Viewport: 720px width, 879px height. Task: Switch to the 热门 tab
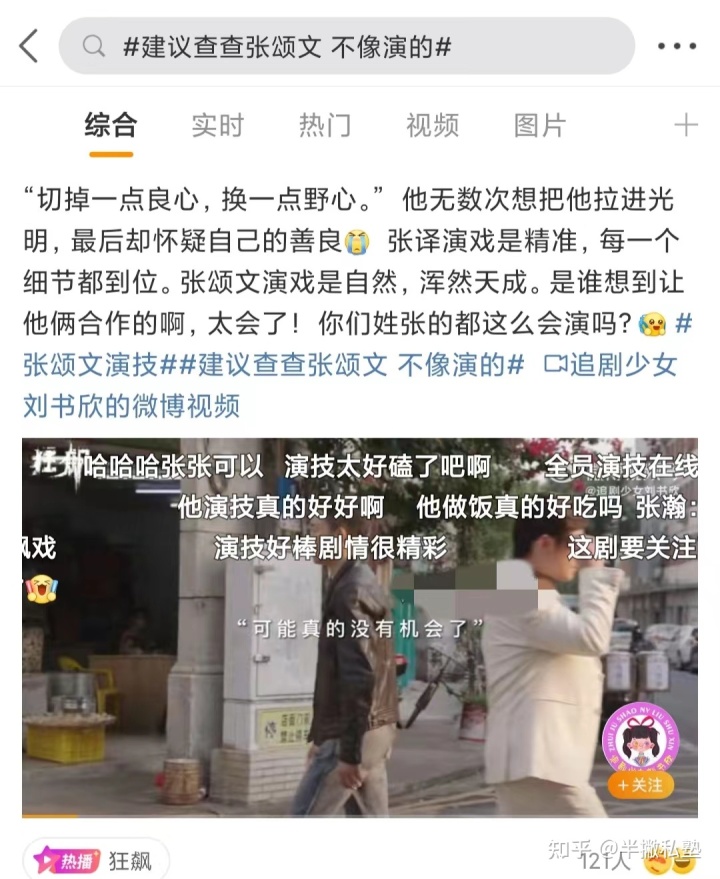click(x=324, y=125)
